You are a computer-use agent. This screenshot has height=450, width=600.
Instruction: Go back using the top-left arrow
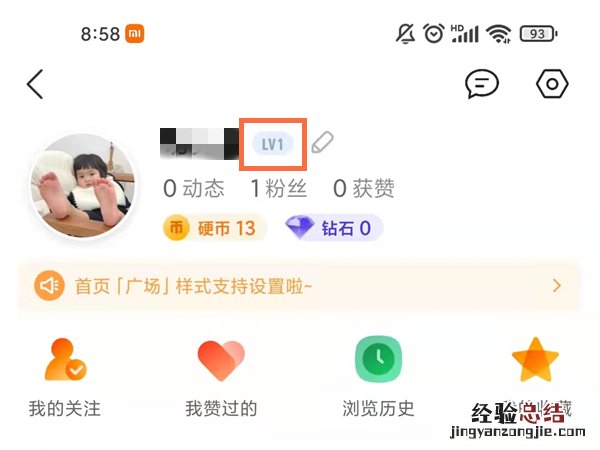tap(35, 84)
